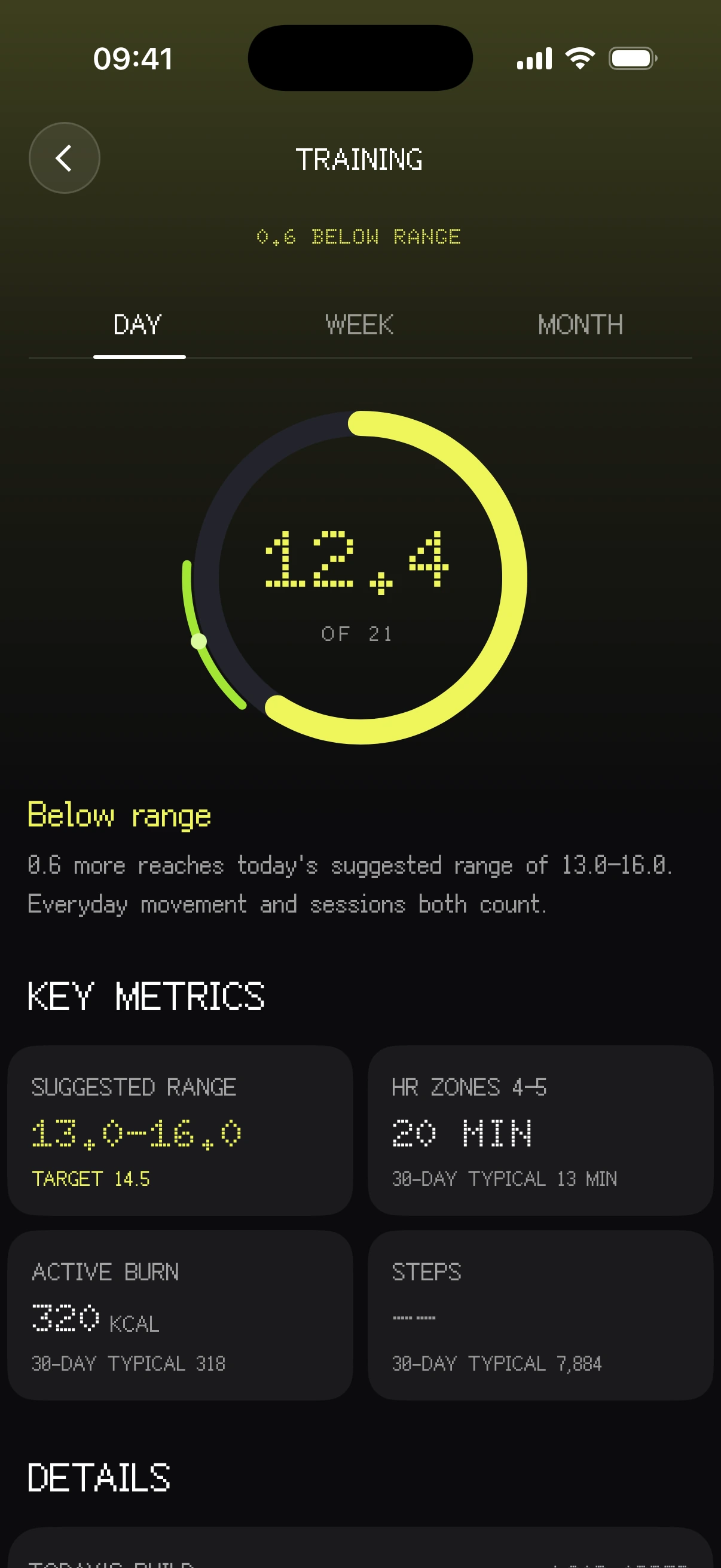This screenshot has height=1568, width=721.
Task: Switch to the Month tab
Action: (x=581, y=325)
